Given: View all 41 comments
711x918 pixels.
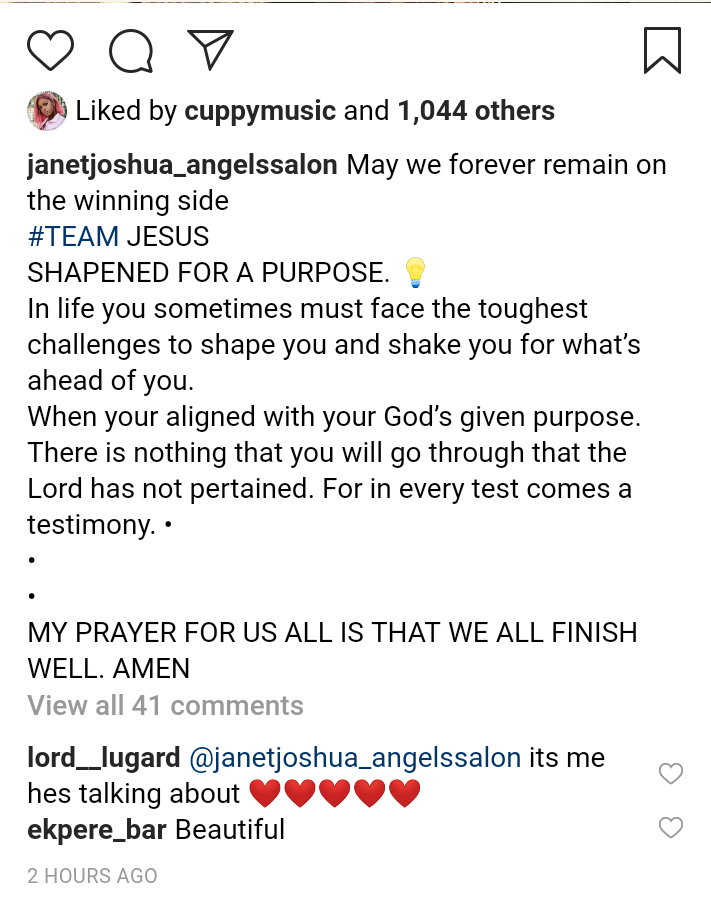Looking at the screenshot, I should click(165, 706).
